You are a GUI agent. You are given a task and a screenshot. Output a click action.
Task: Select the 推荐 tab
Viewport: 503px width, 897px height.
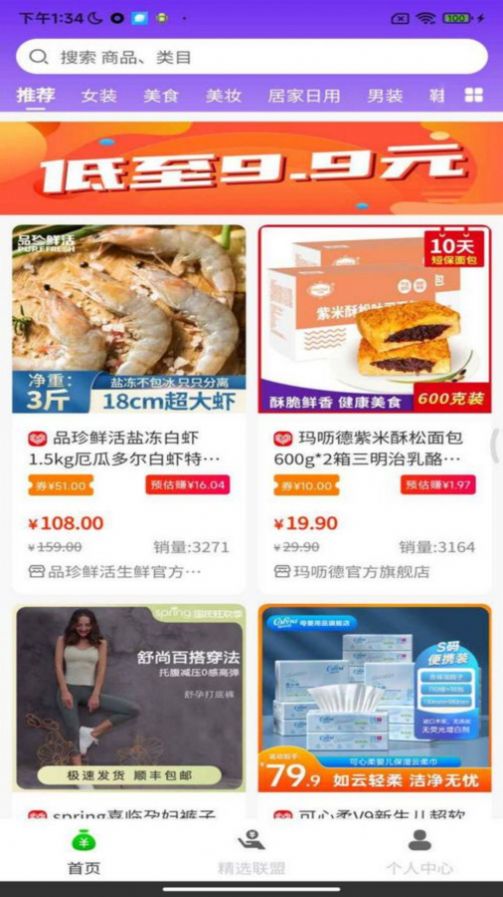click(35, 95)
